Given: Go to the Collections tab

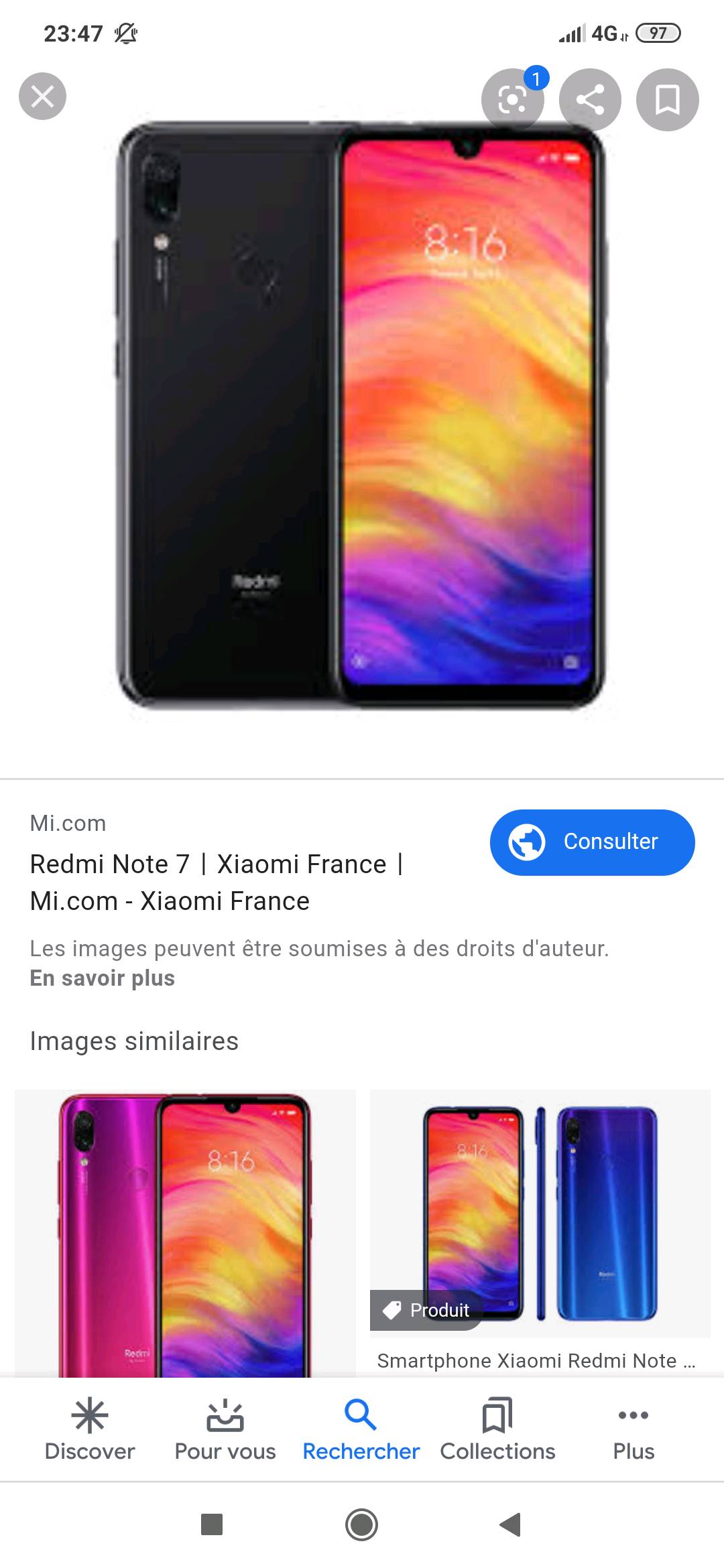Looking at the screenshot, I should pos(497,1430).
